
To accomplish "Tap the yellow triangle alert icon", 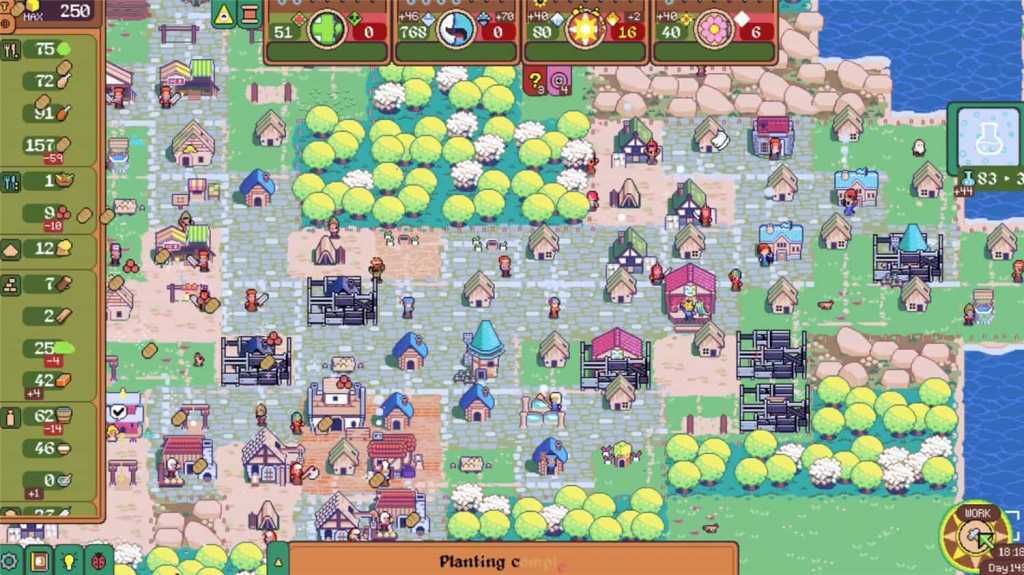I will pos(224,14).
